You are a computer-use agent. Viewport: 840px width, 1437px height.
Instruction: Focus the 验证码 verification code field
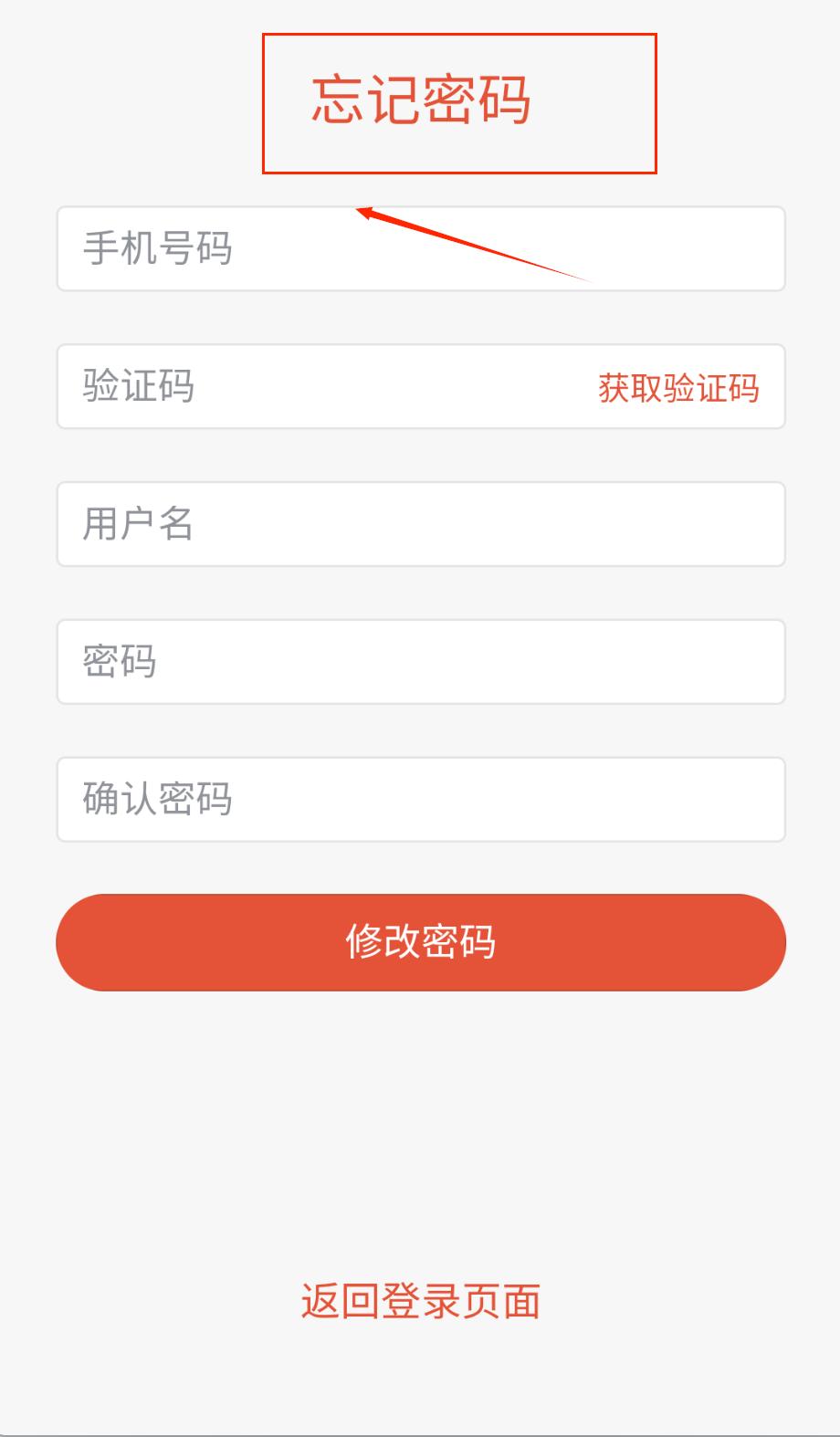(320, 387)
